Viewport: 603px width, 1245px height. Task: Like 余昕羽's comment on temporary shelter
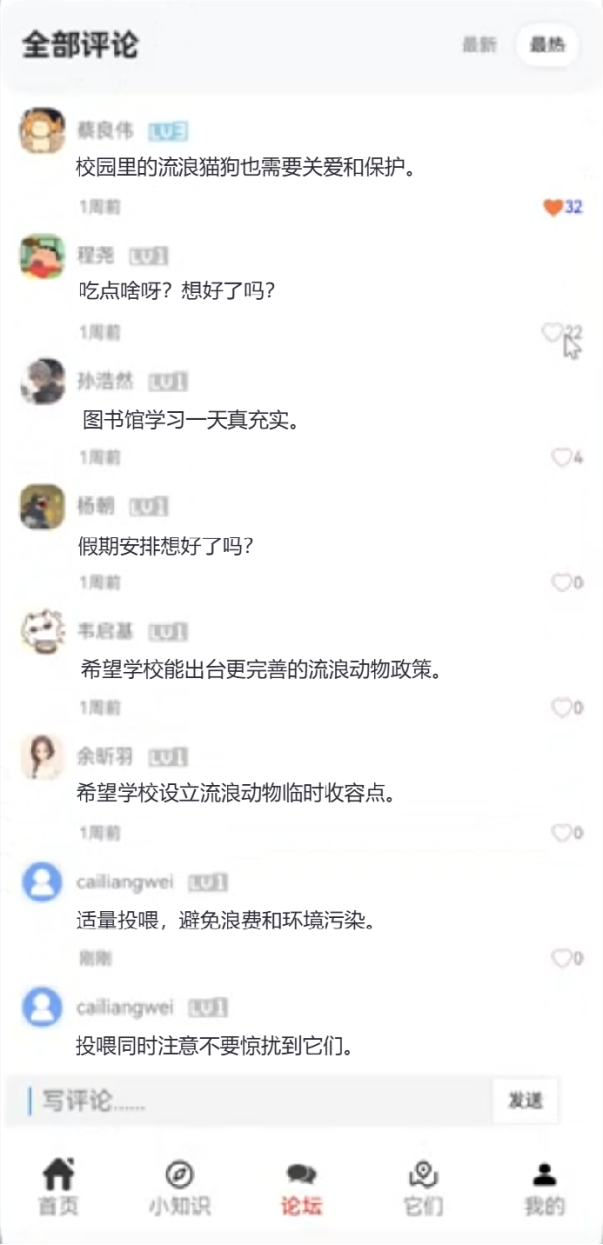(x=561, y=833)
